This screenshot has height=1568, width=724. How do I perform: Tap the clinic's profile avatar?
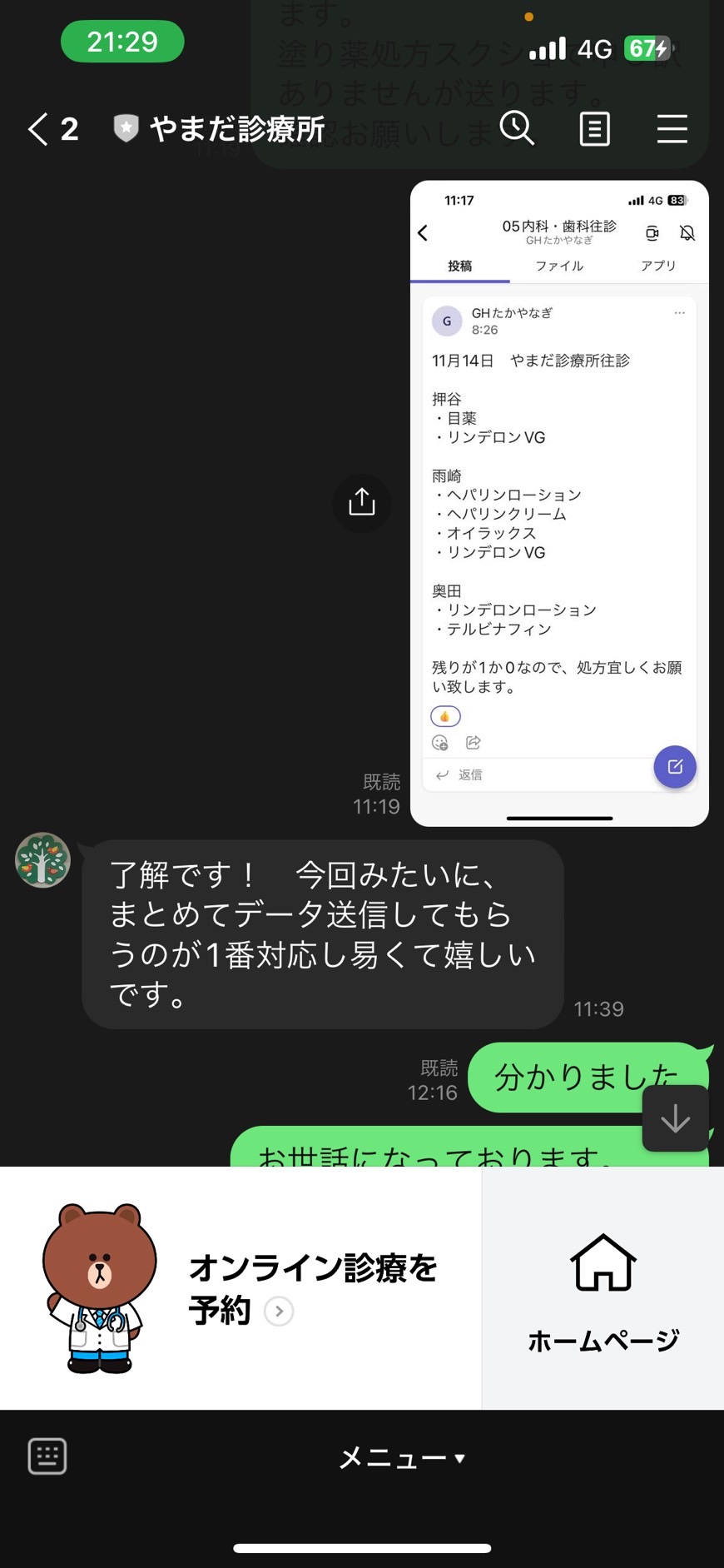point(42,860)
